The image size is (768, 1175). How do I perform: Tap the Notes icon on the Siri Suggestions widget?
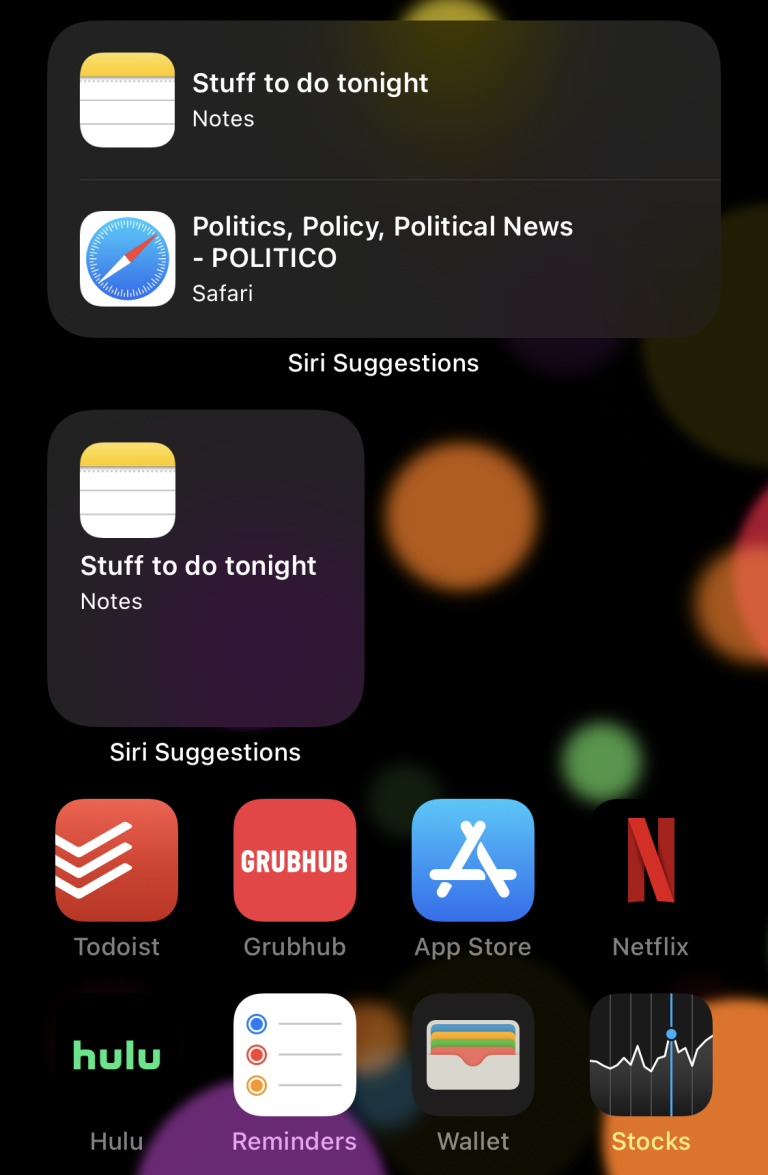click(127, 490)
